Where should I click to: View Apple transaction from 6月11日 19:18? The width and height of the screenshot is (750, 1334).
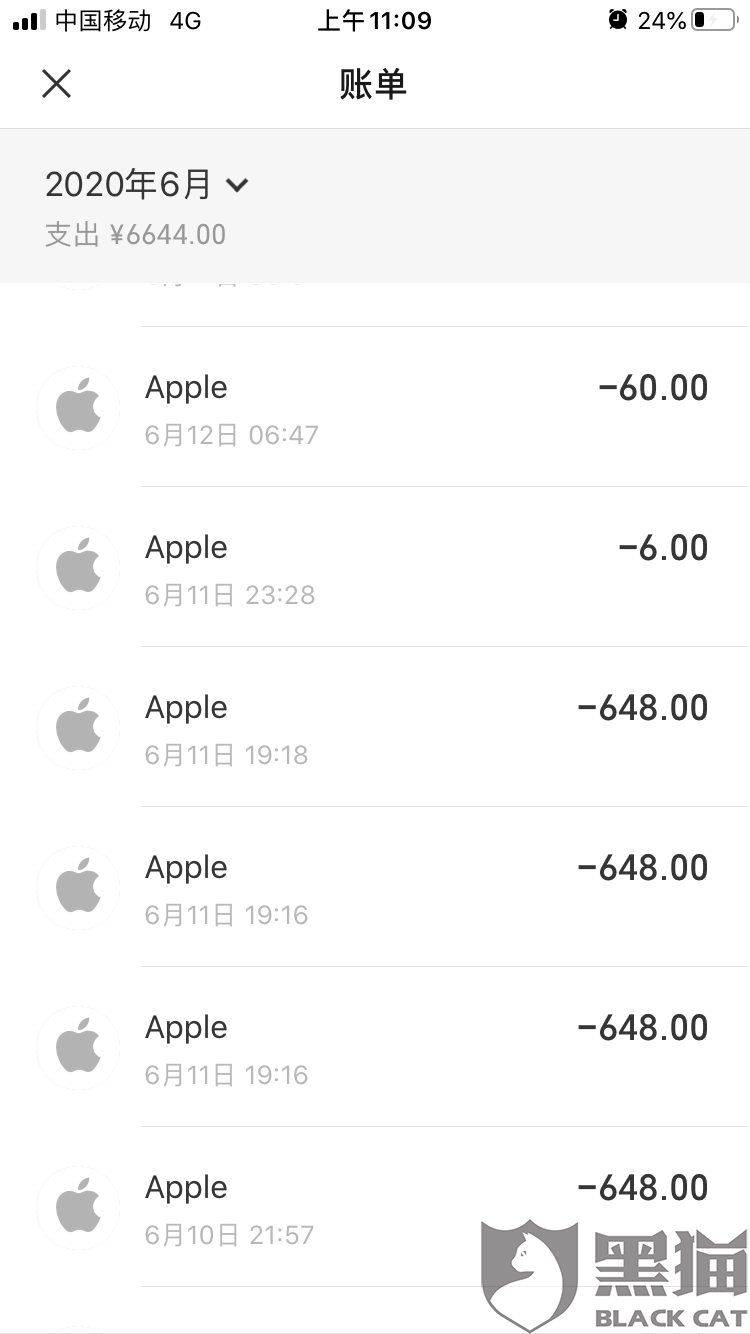[375, 727]
